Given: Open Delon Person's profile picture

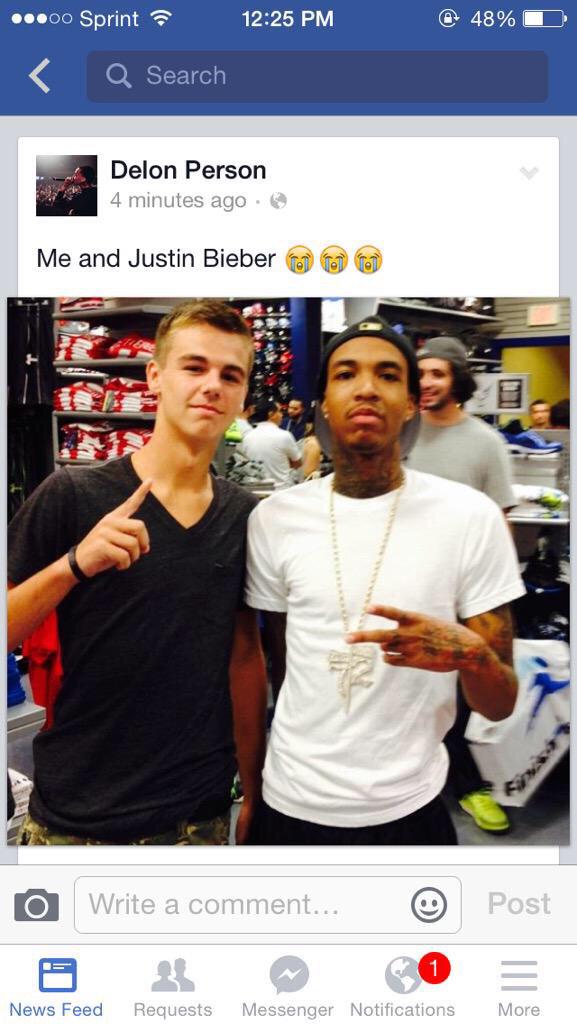Looking at the screenshot, I should point(67,185).
